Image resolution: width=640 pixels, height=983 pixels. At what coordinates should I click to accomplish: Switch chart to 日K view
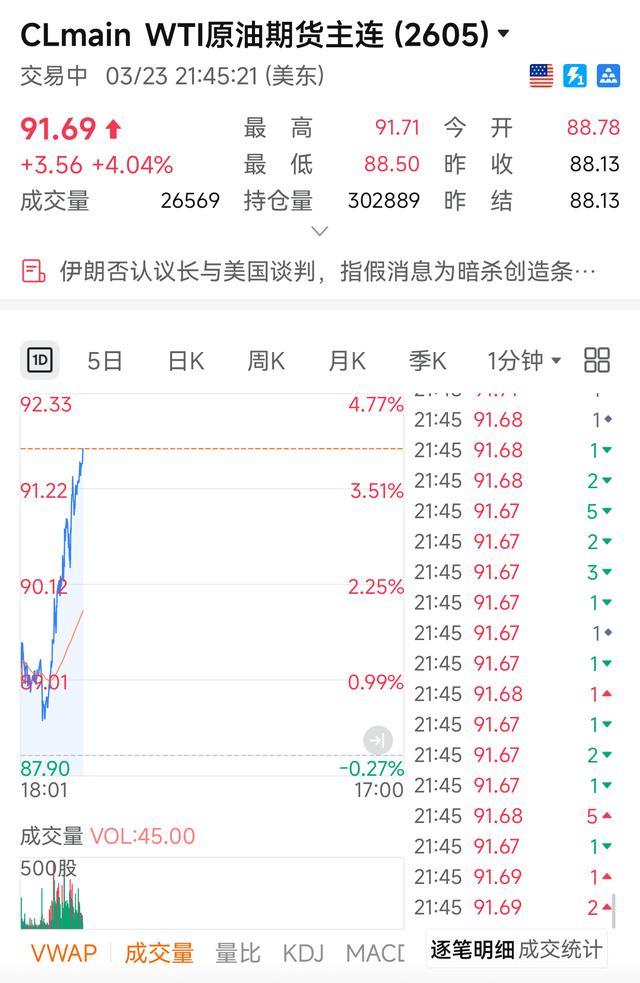click(185, 360)
